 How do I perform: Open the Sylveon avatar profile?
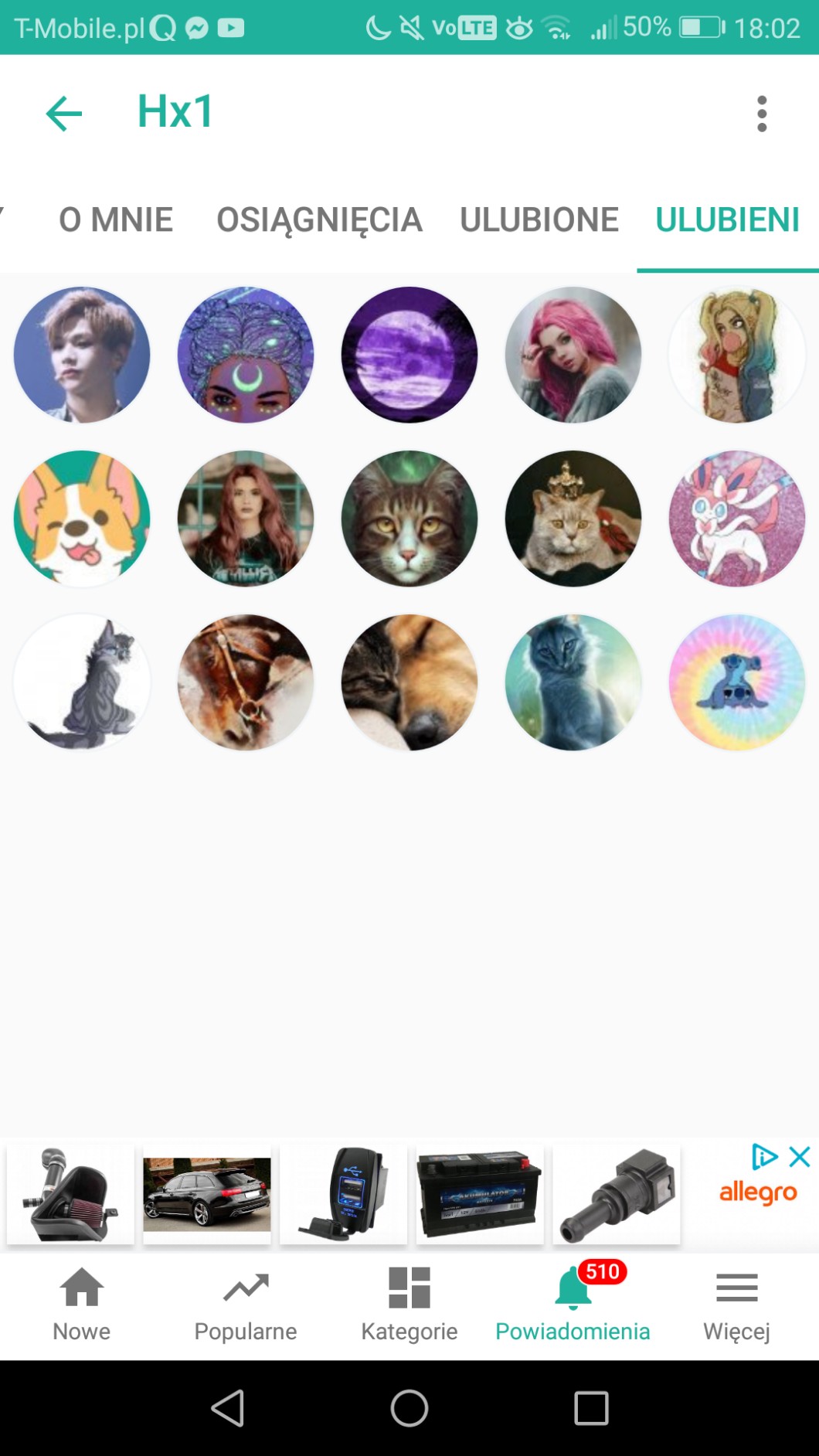[737, 519]
